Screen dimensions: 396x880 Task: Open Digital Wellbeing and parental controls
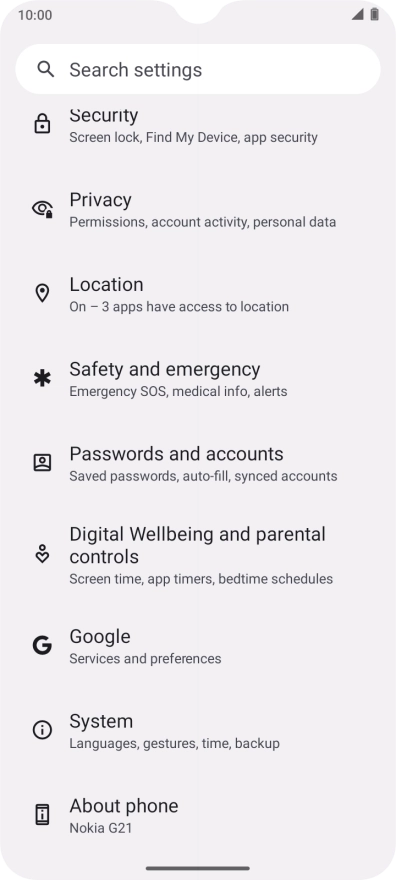click(x=198, y=555)
